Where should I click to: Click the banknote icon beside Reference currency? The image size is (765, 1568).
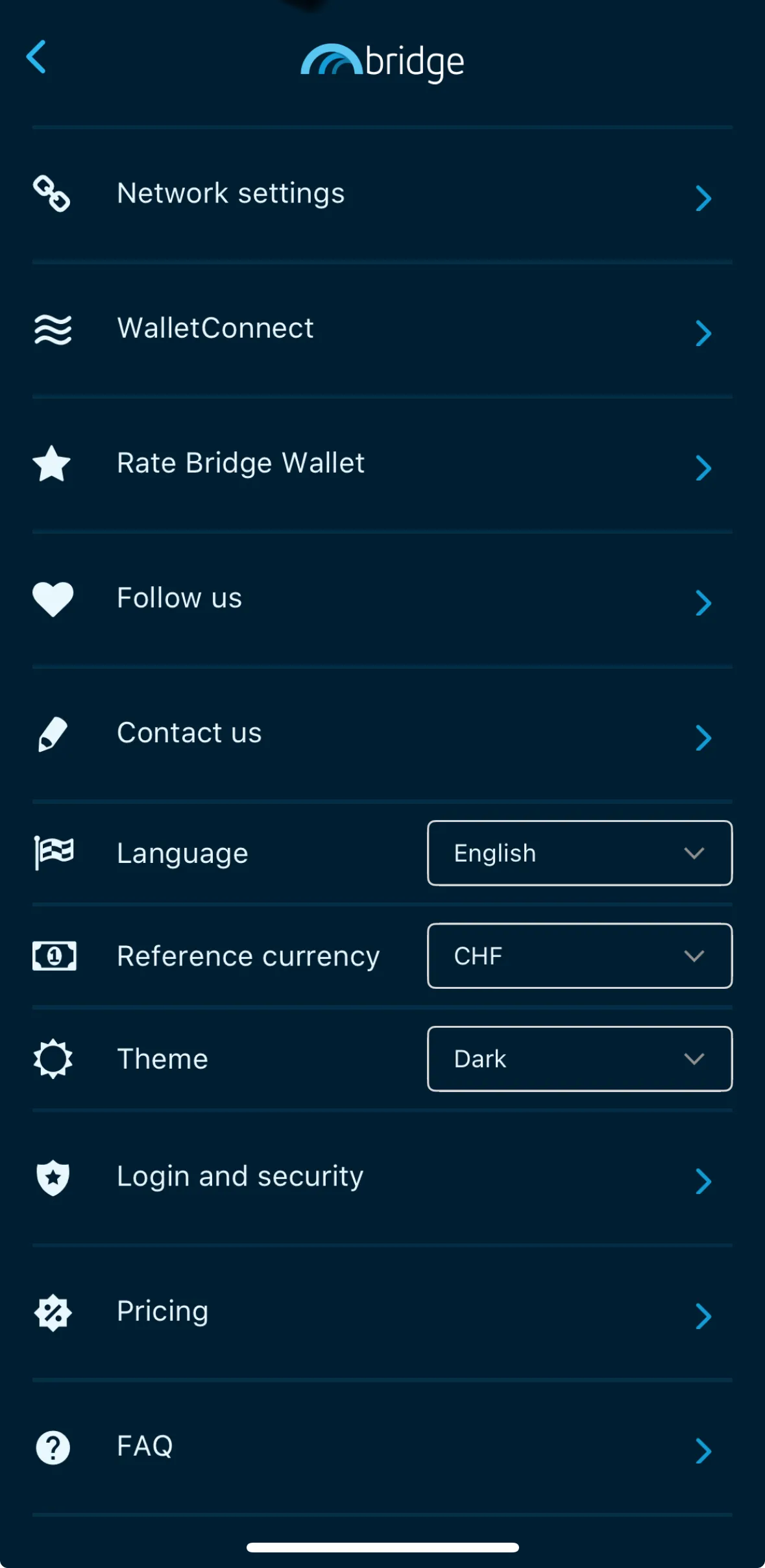click(x=55, y=956)
